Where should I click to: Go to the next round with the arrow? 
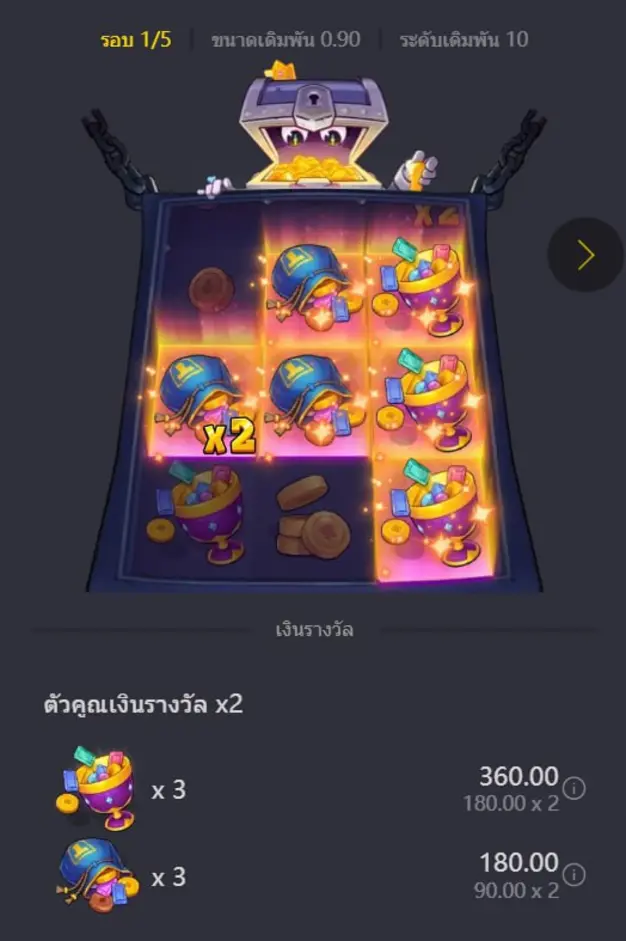coord(586,255)
